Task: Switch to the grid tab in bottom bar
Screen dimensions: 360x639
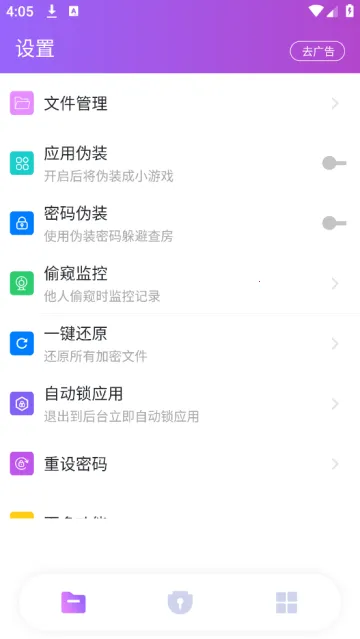Action: [x=286, y=602]
